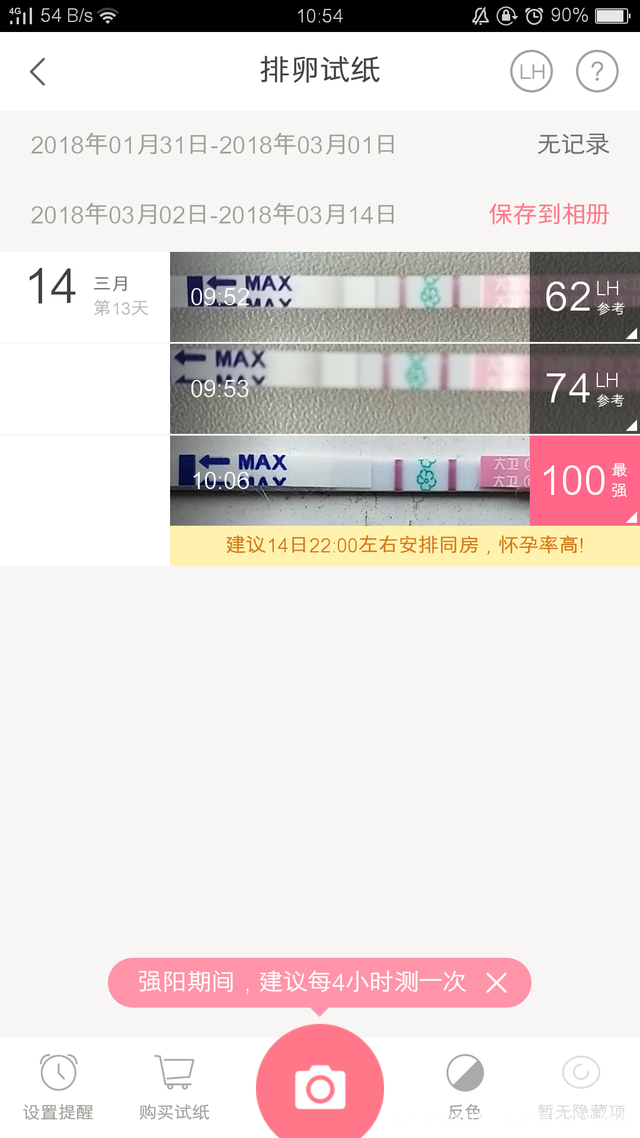The width and height of the screenshot is (640, 1138).
Task: Tap 保存到相册 to save to the album
Action: (549, 214)
